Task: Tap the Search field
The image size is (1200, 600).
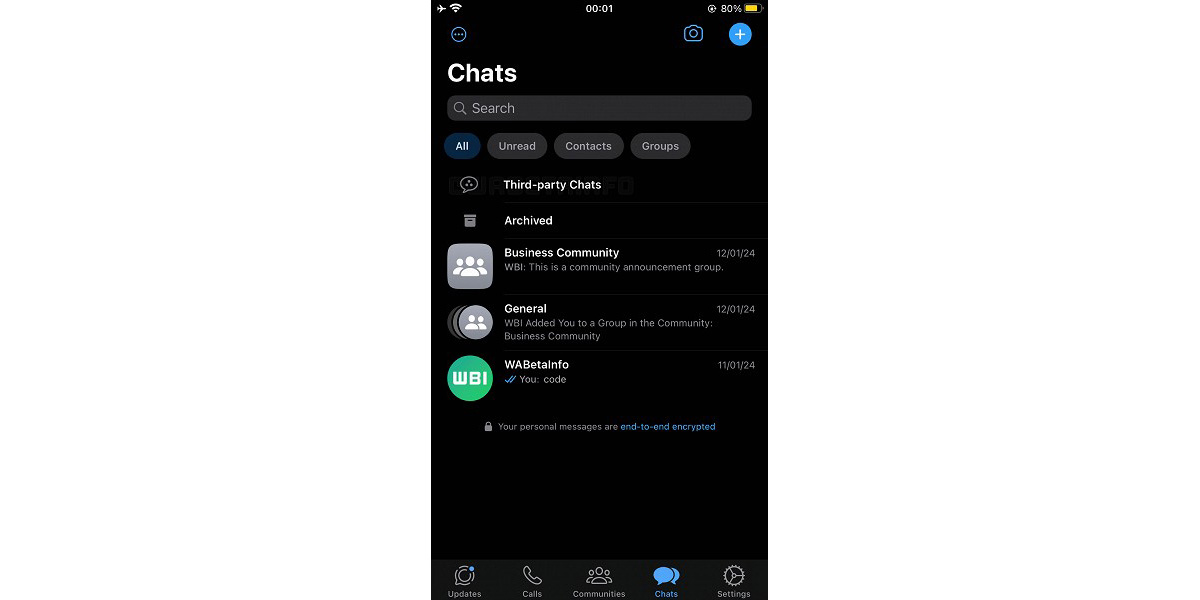Action: click(599, 108)
